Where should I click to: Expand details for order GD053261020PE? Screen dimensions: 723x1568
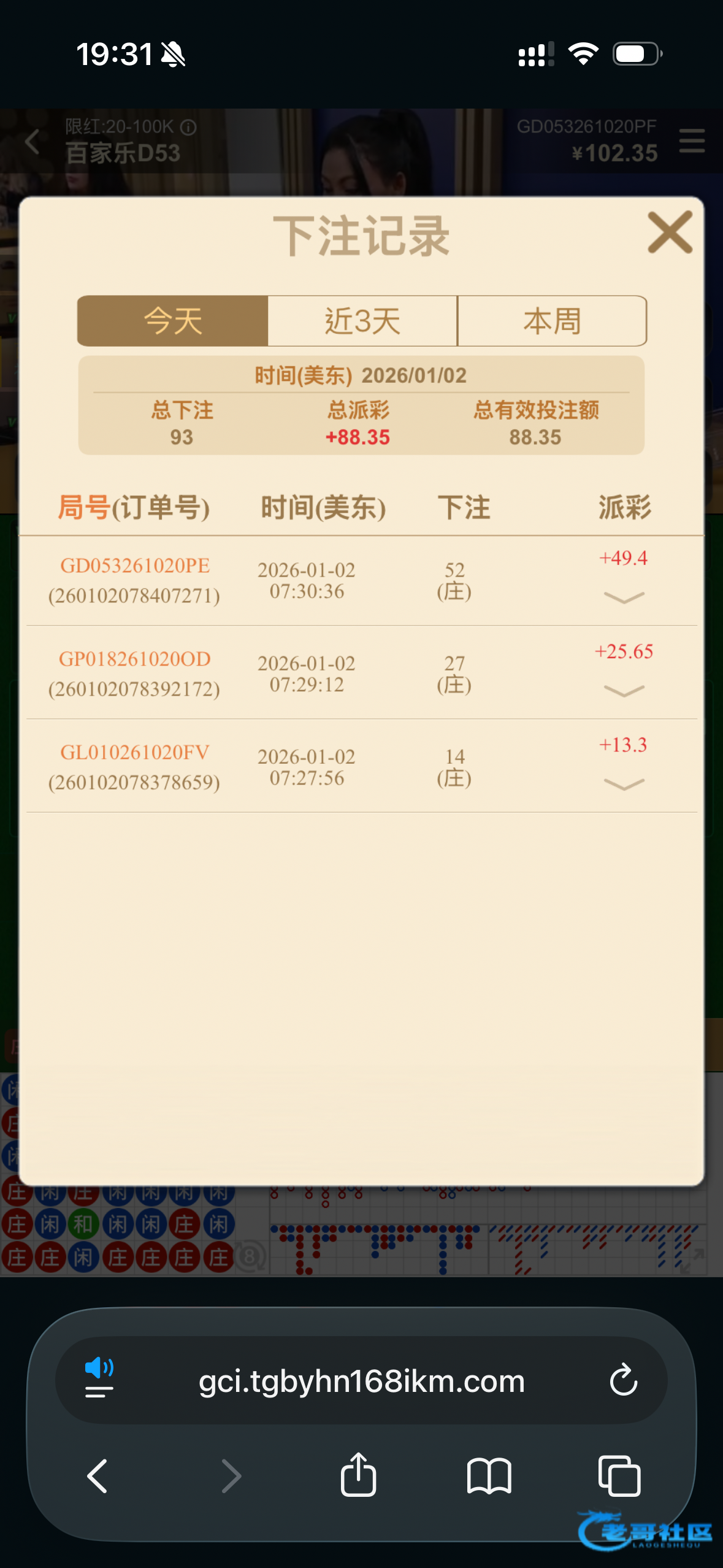click(624, 597)
